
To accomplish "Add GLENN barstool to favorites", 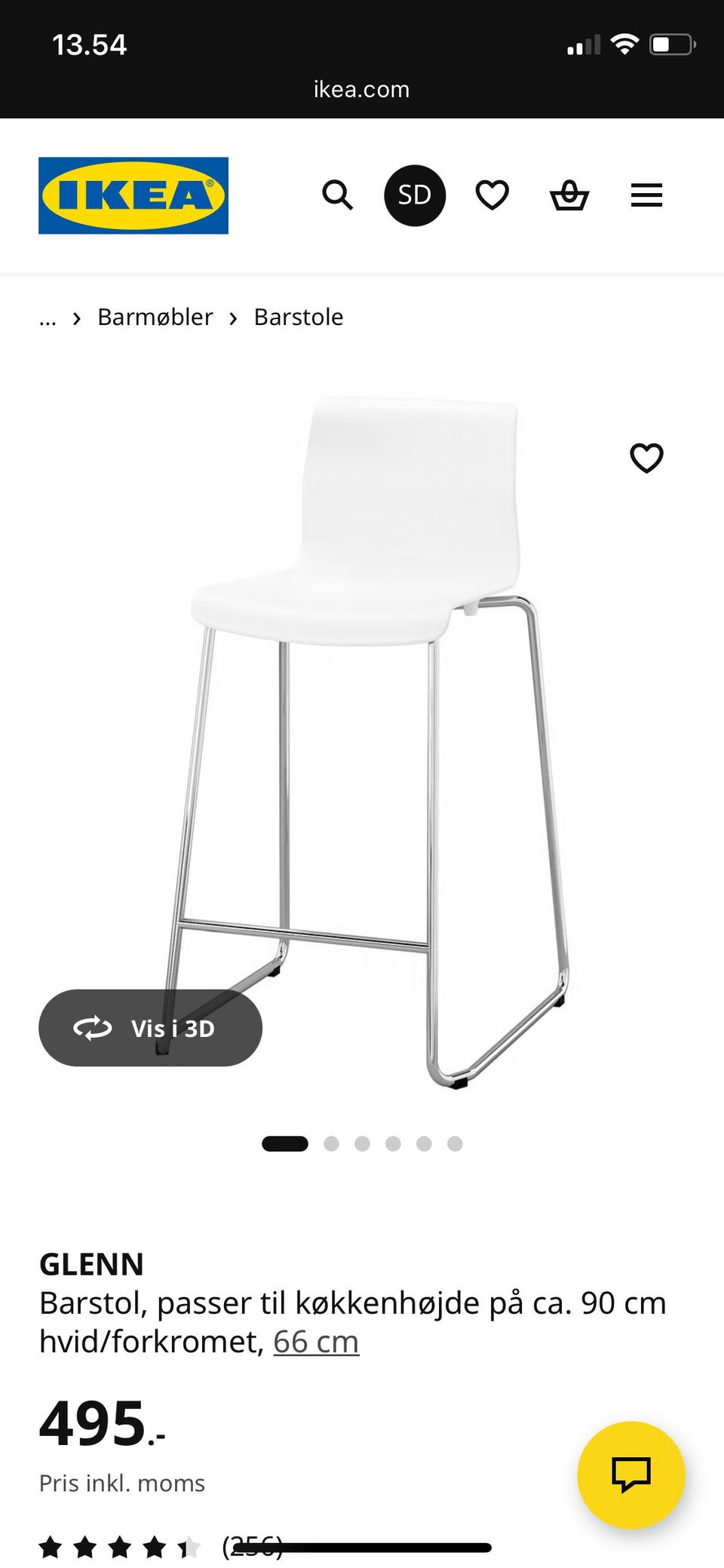I will point(646,458).
